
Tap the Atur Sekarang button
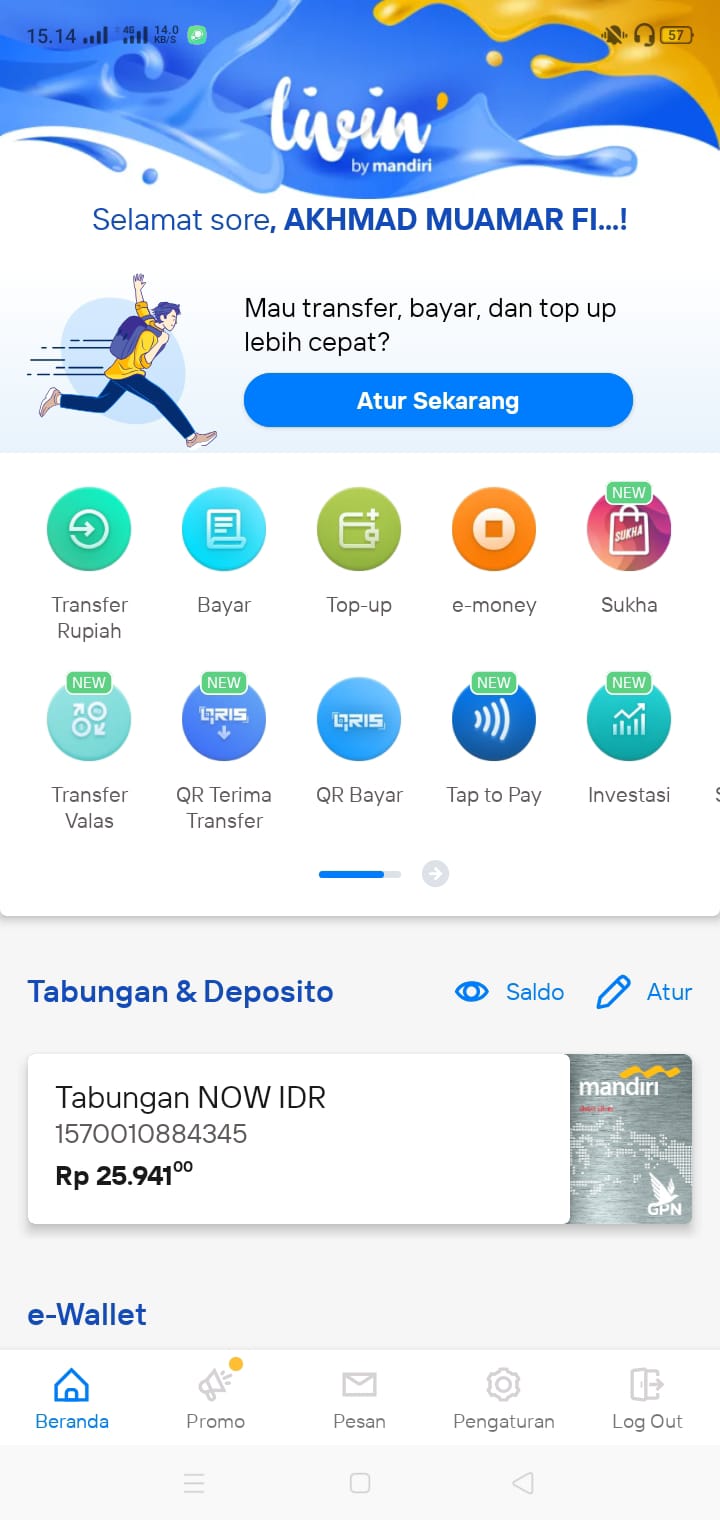click(x=438, y=401)
